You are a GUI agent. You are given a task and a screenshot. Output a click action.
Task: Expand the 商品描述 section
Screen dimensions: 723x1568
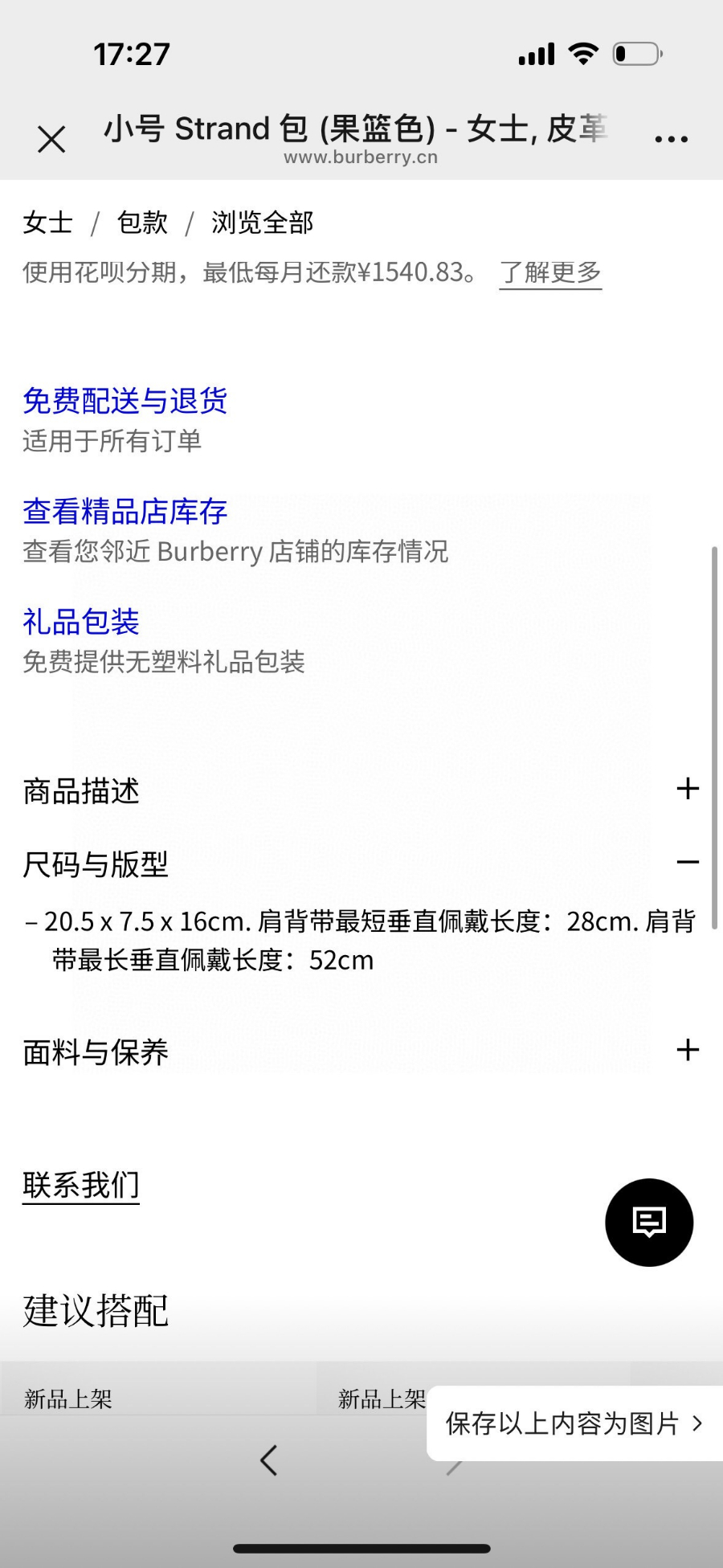point(688,789)
